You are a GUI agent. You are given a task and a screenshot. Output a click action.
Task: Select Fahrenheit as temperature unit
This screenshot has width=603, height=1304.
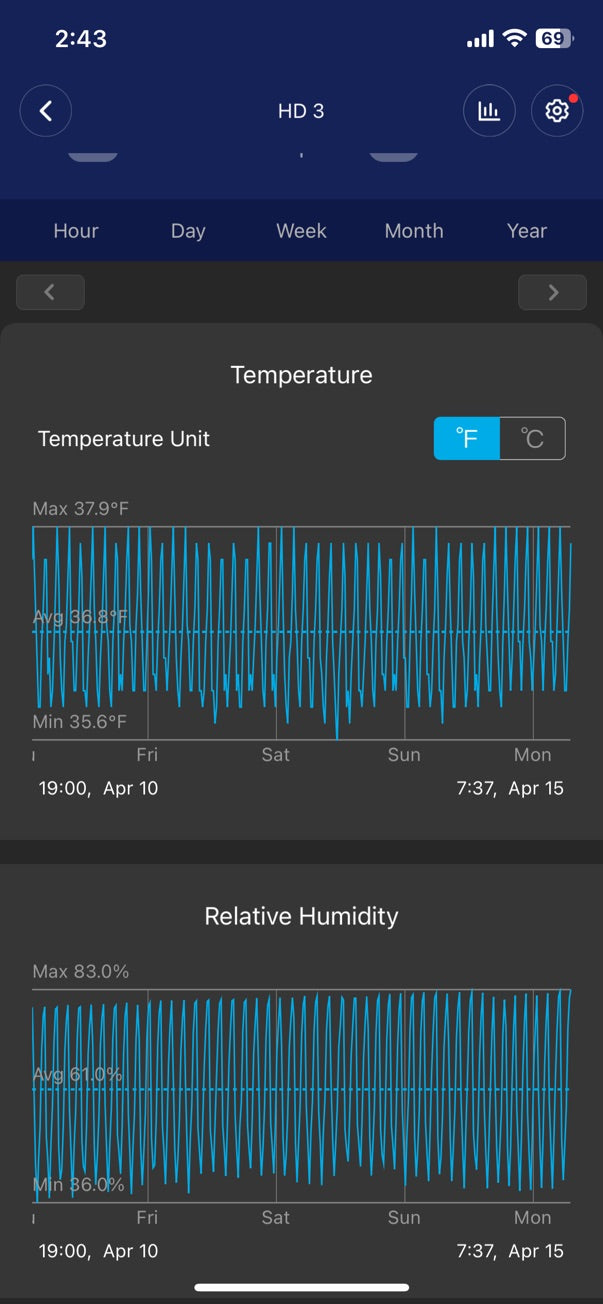(467, 438)
